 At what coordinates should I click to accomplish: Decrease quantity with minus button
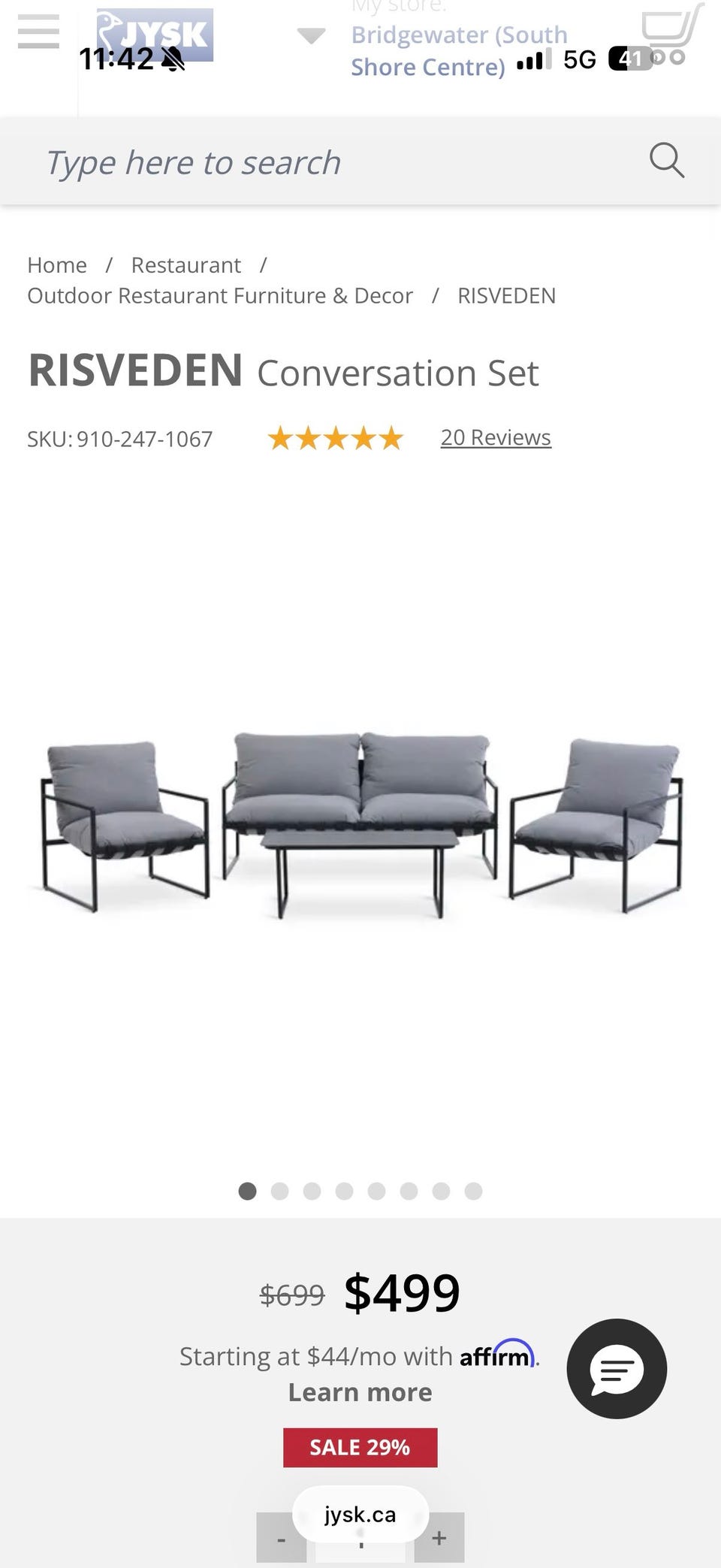(x=281, y=1539)
